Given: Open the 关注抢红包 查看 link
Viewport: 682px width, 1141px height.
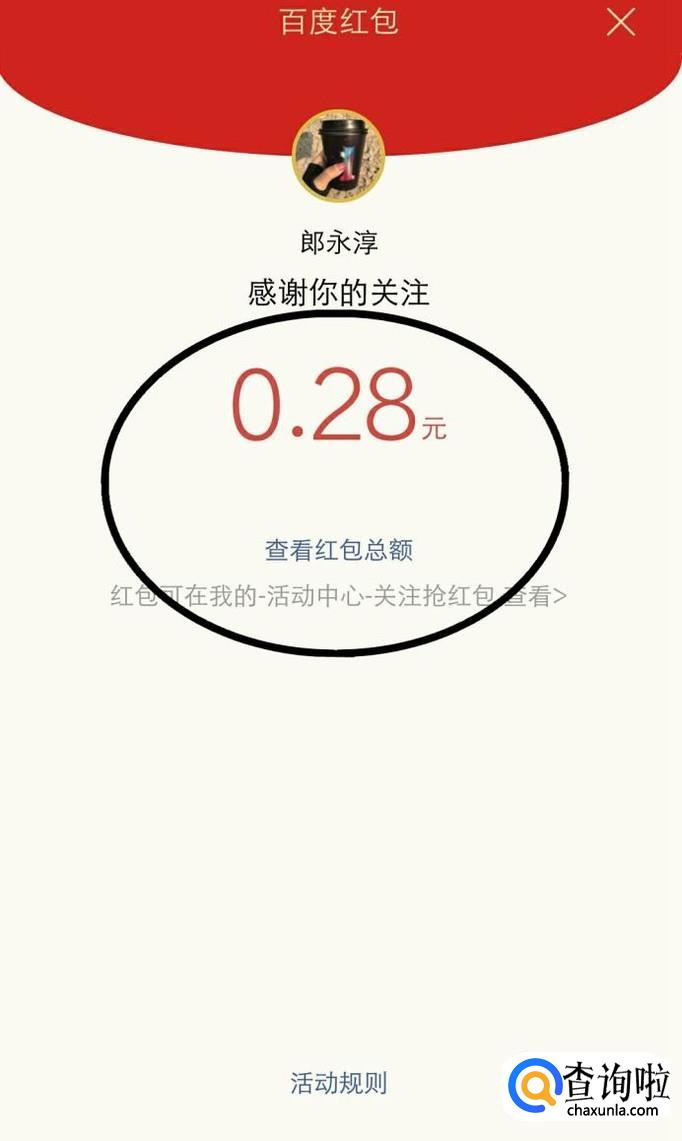Looking at the screenshot, I should pos(534,596).
